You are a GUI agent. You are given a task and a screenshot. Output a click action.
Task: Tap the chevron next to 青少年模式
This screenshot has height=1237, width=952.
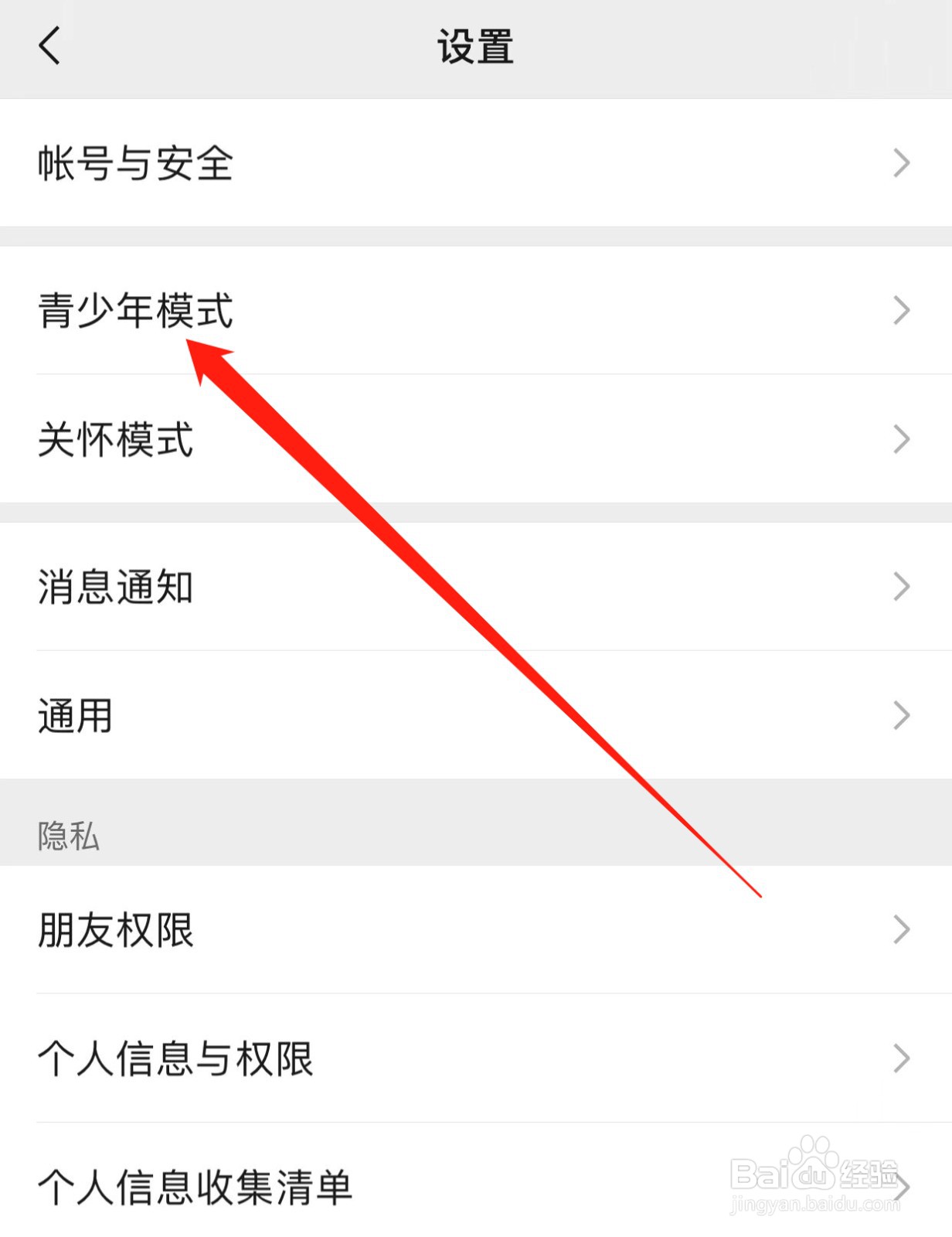901,309
